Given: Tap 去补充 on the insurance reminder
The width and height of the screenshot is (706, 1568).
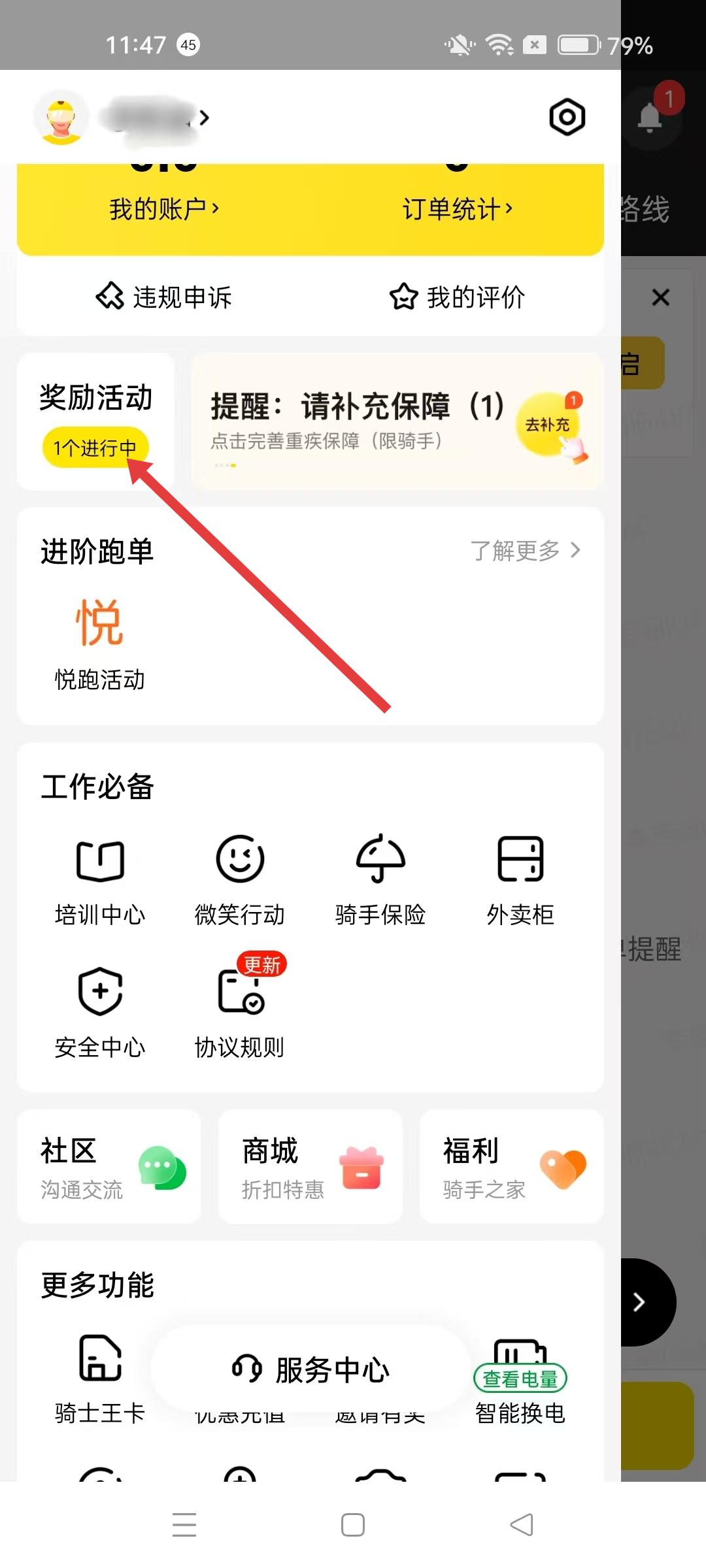Looking at the screenshot, I should tap(548, 425).
